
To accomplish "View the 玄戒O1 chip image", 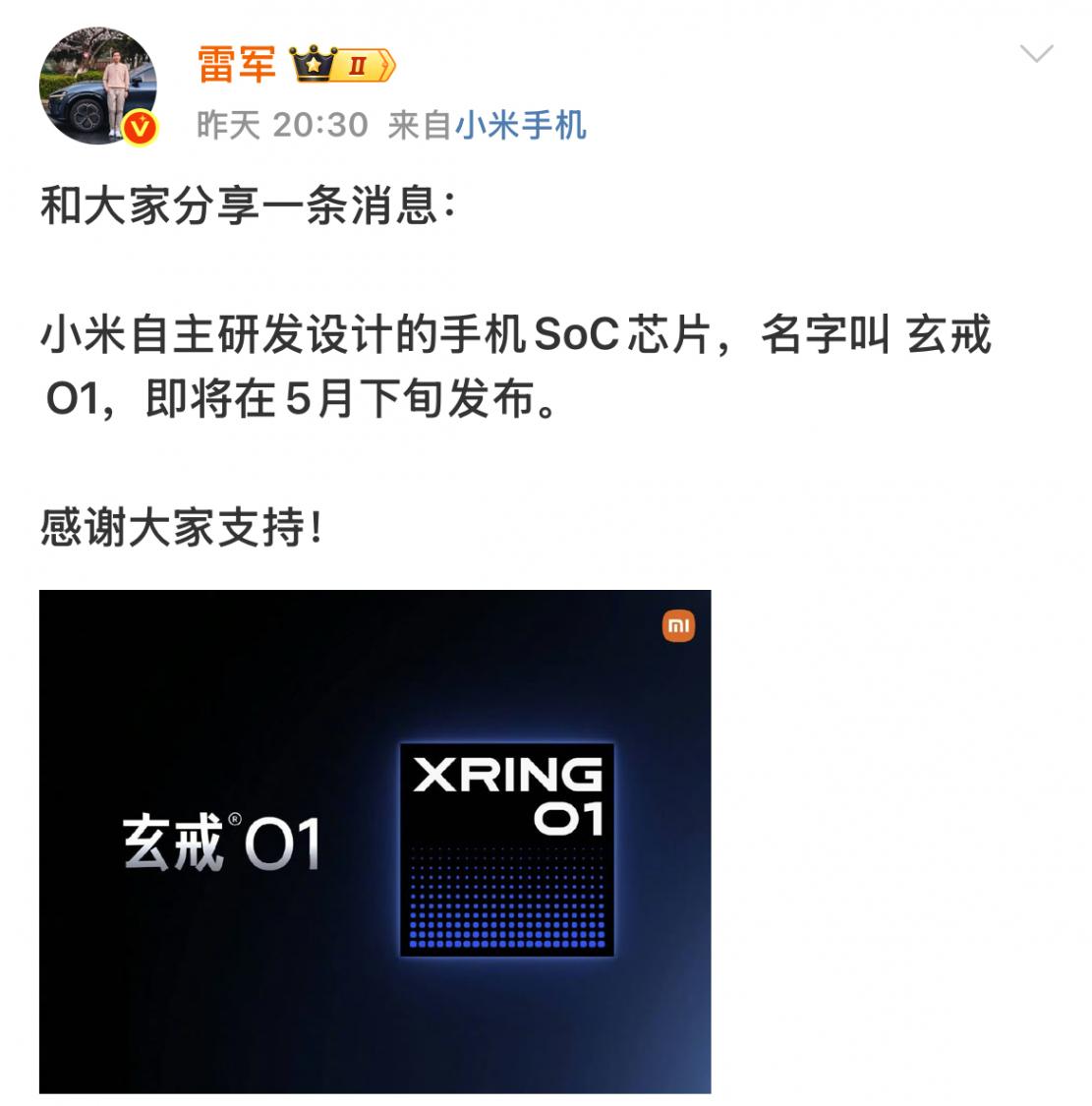I will (374, 841).
